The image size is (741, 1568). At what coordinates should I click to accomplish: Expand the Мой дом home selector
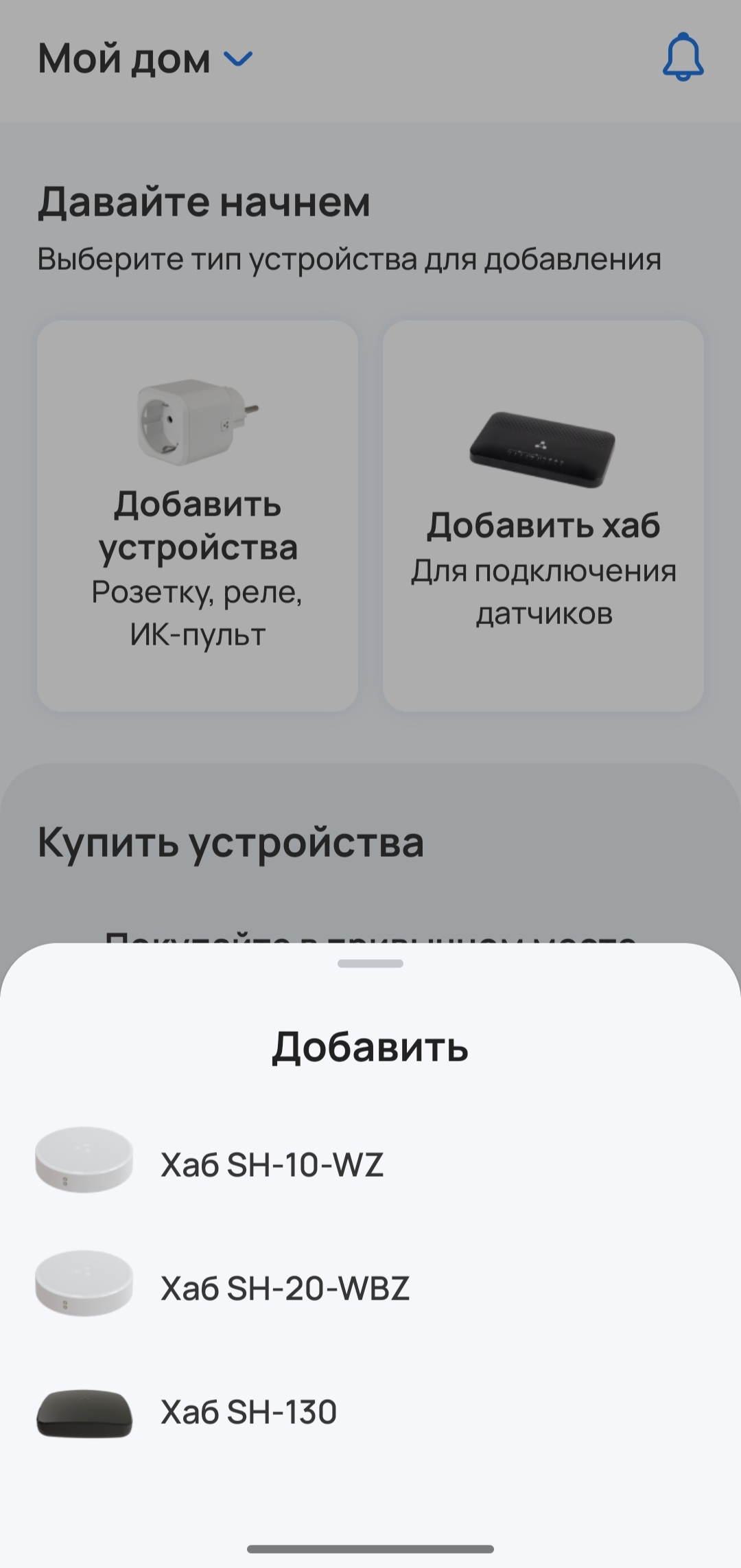pos(145,59)
